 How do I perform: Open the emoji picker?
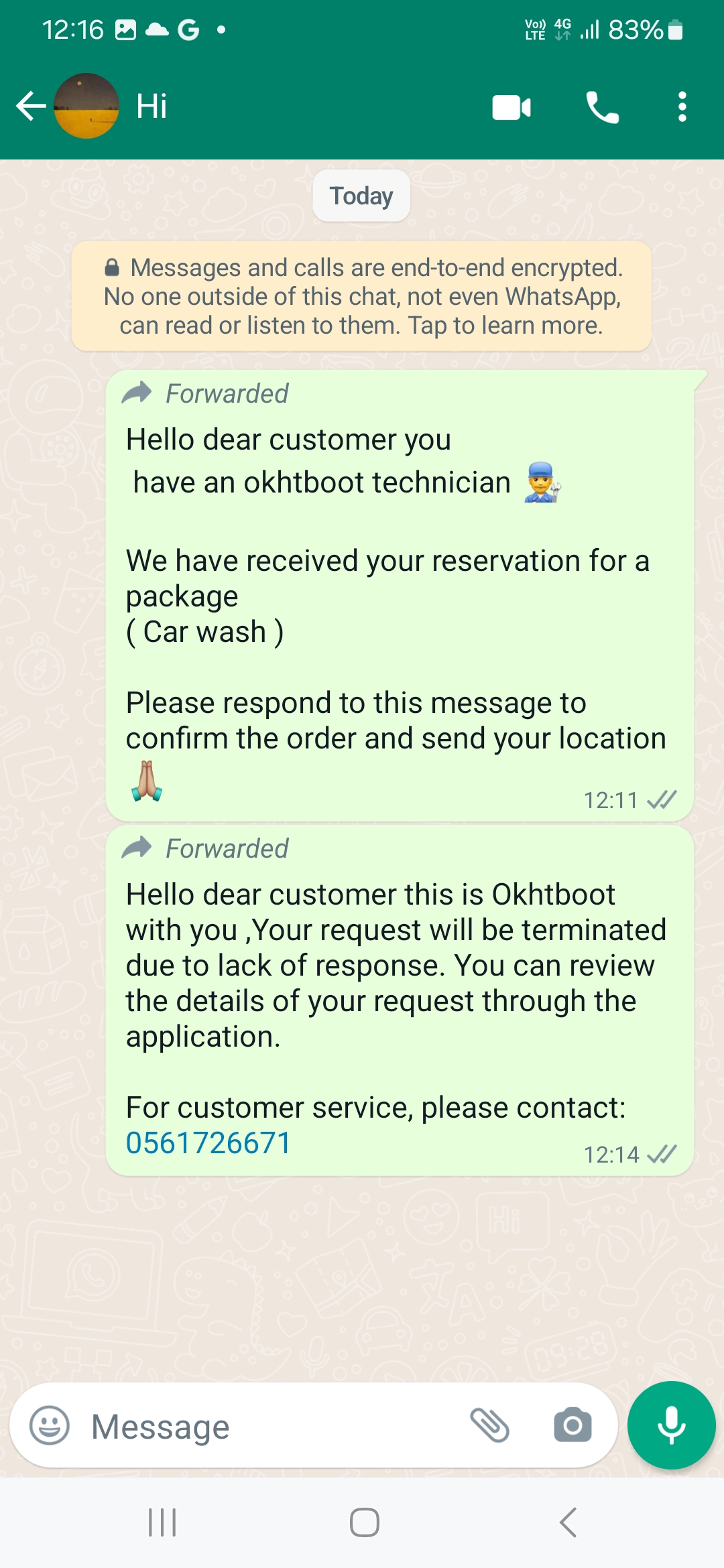50,1425
